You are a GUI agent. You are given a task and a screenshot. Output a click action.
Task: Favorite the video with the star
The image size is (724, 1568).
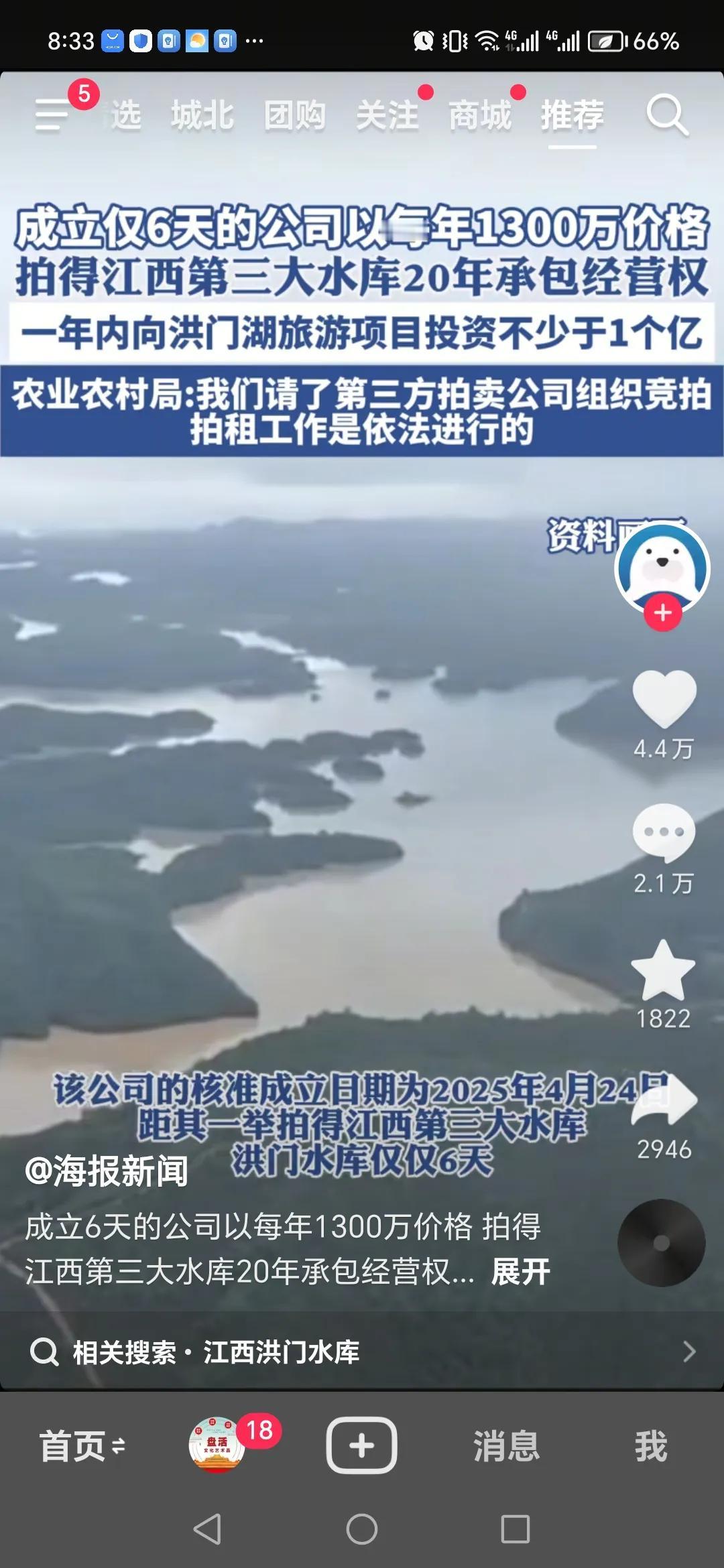click(664, 970)
